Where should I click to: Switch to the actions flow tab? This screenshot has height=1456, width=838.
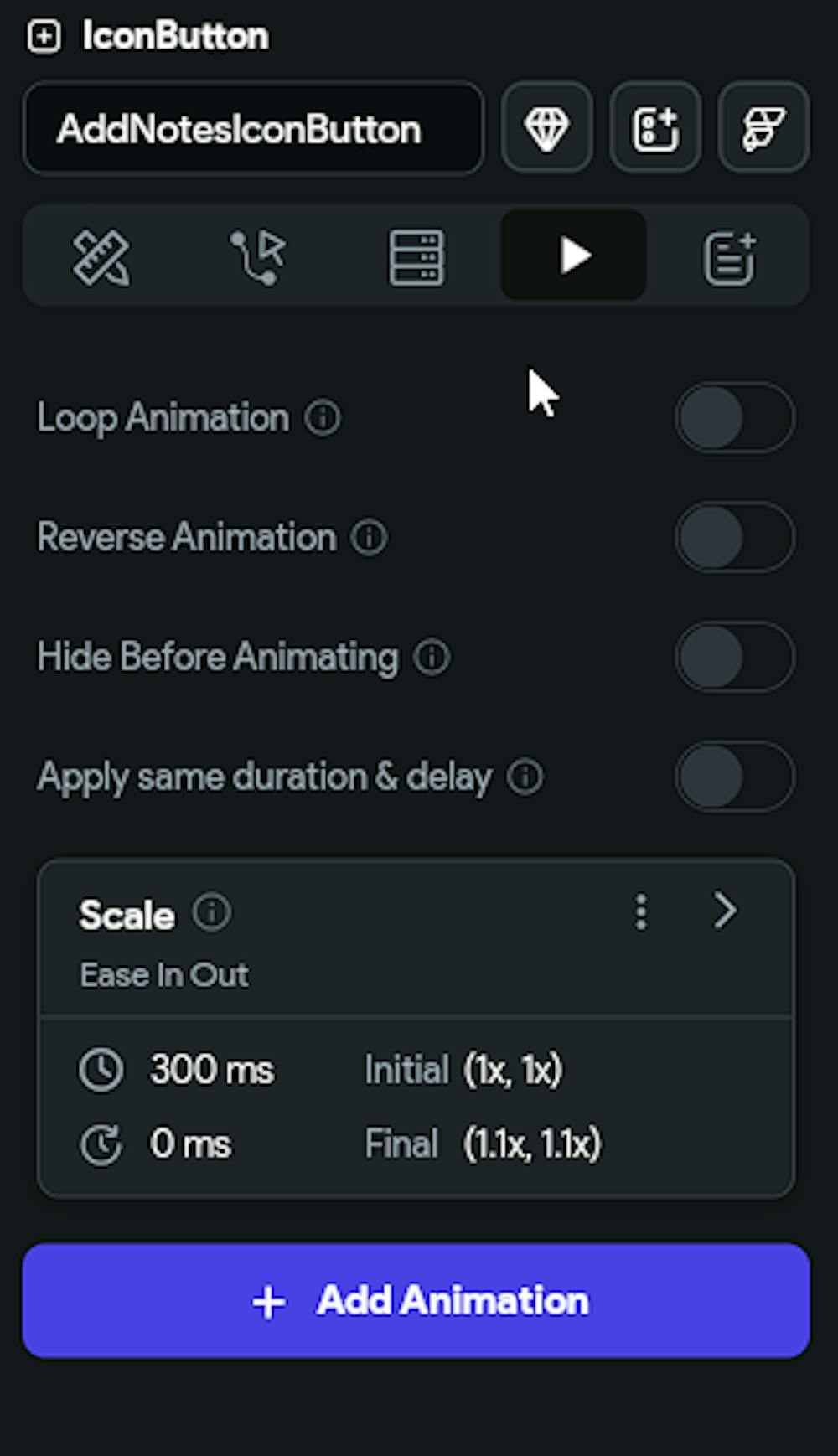[258, 256]
